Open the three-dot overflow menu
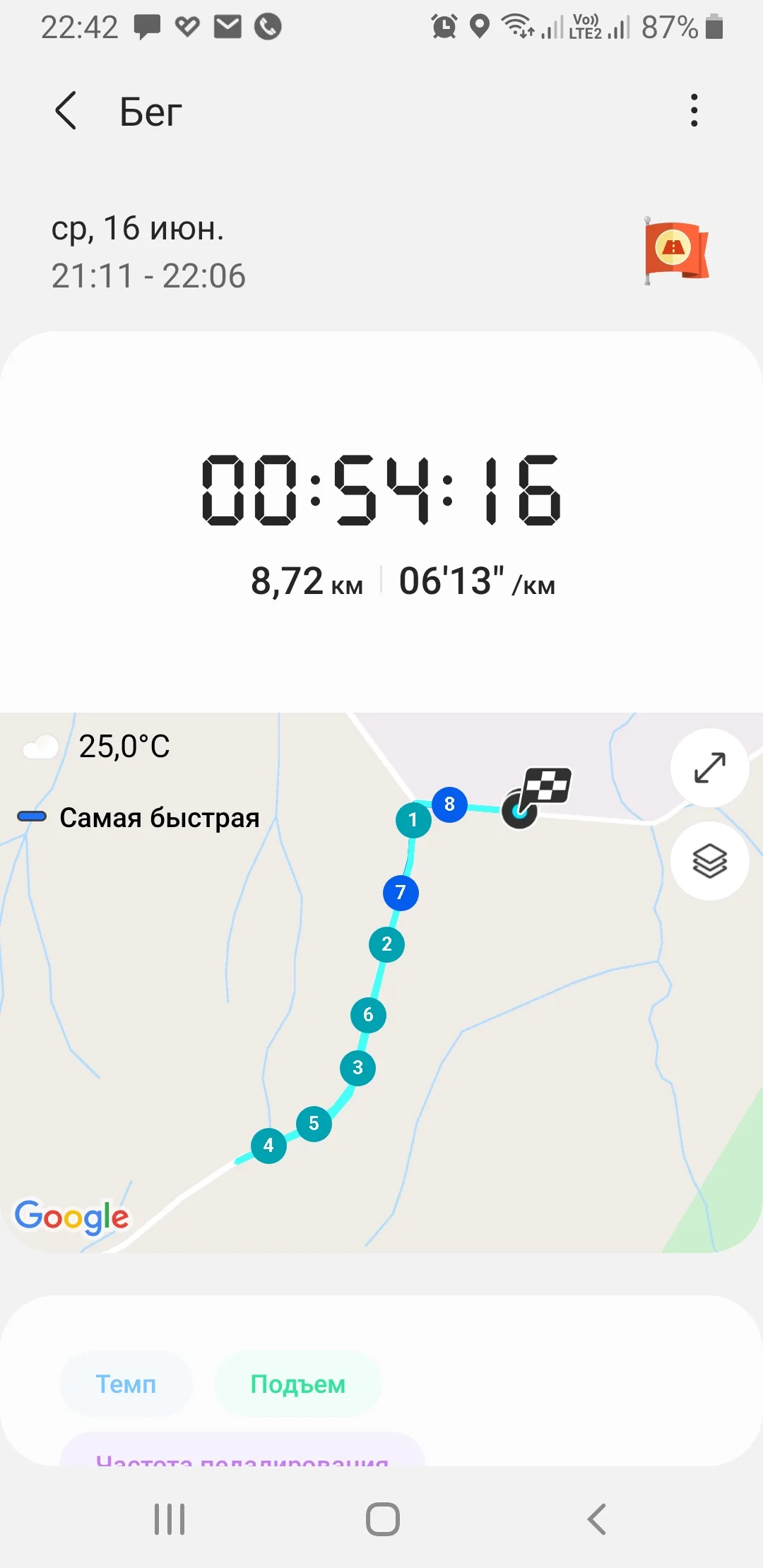The height and width of the screenshot is (1568, 763). 694,111
